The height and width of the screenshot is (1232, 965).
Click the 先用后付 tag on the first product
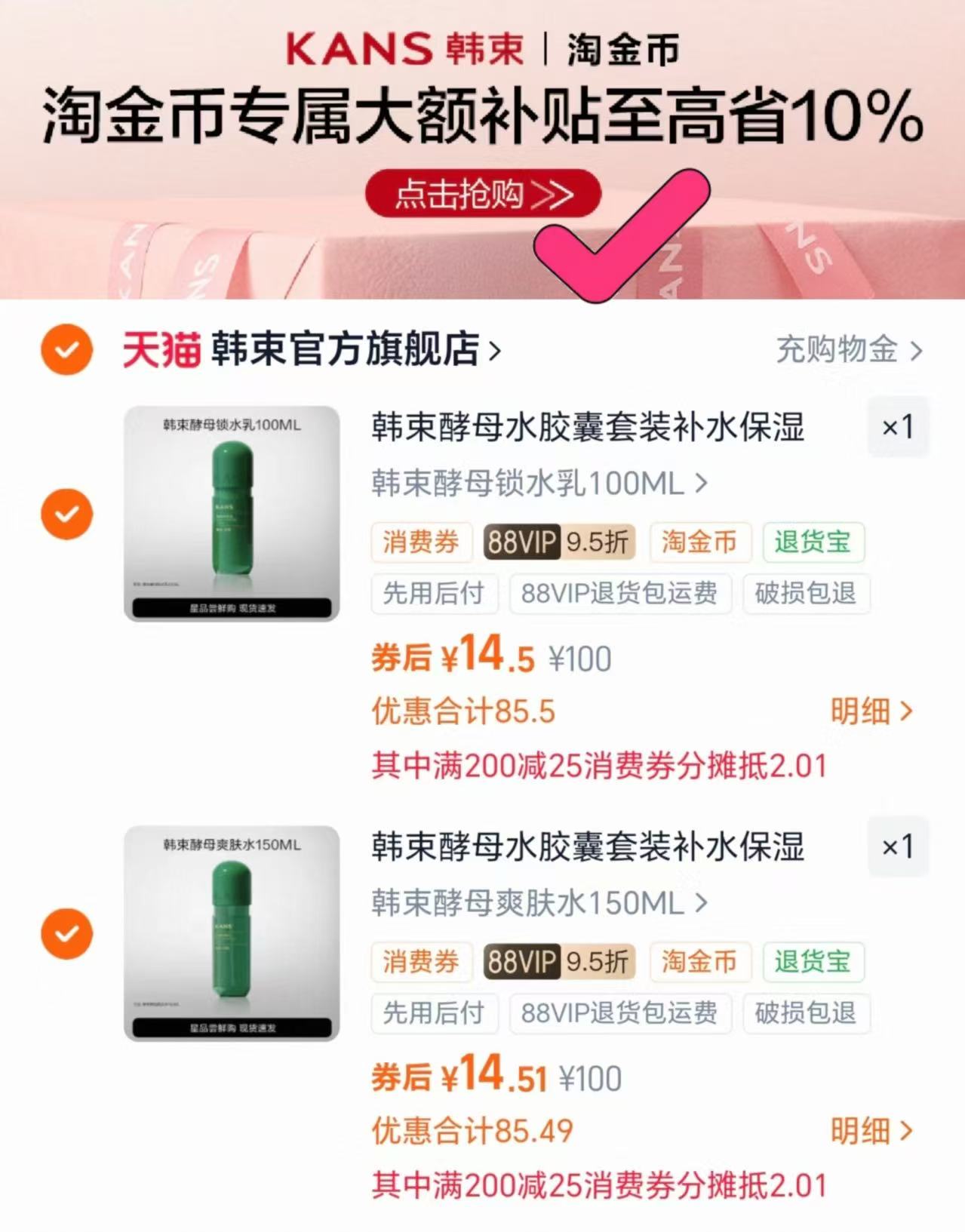pyautogui.click(x=435, y=594)
